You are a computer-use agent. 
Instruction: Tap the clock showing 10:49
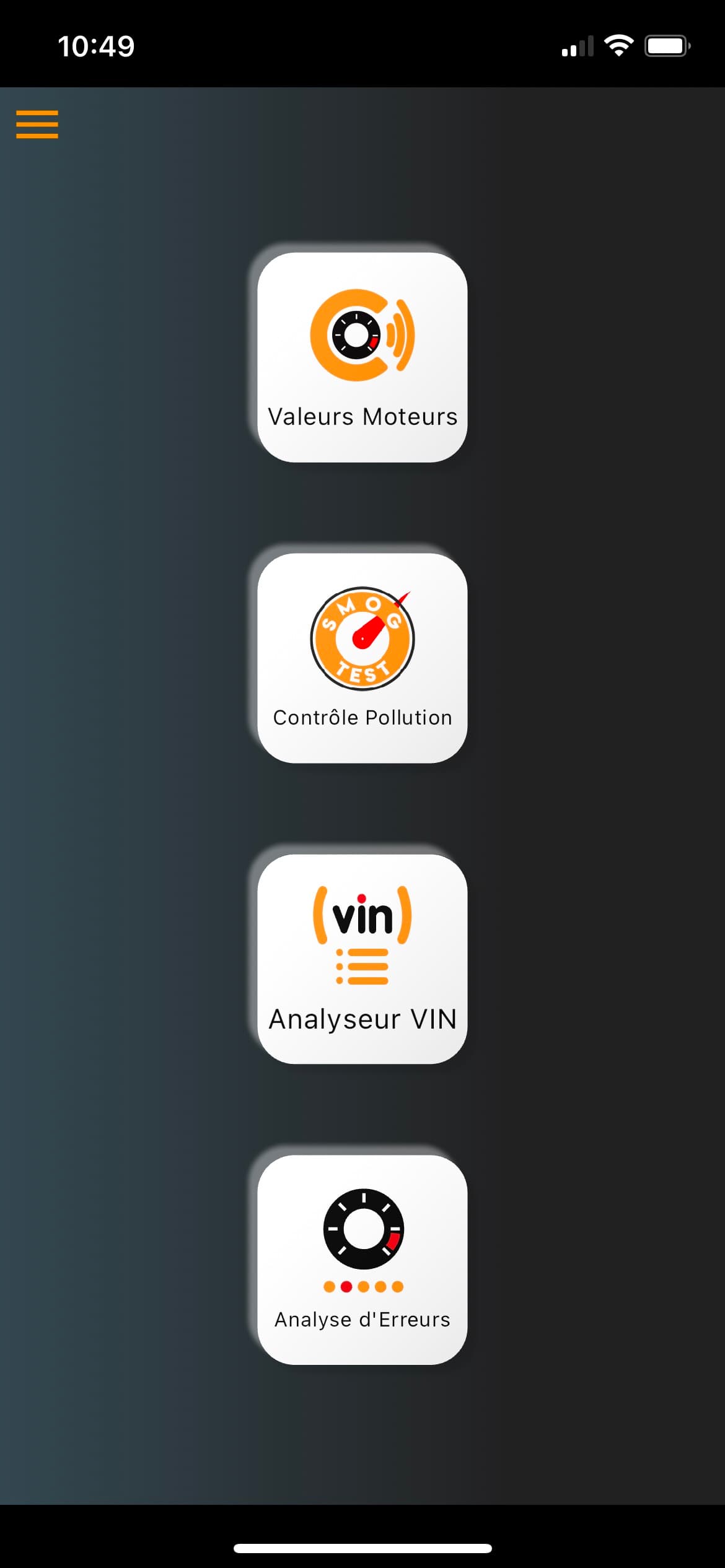96,46
